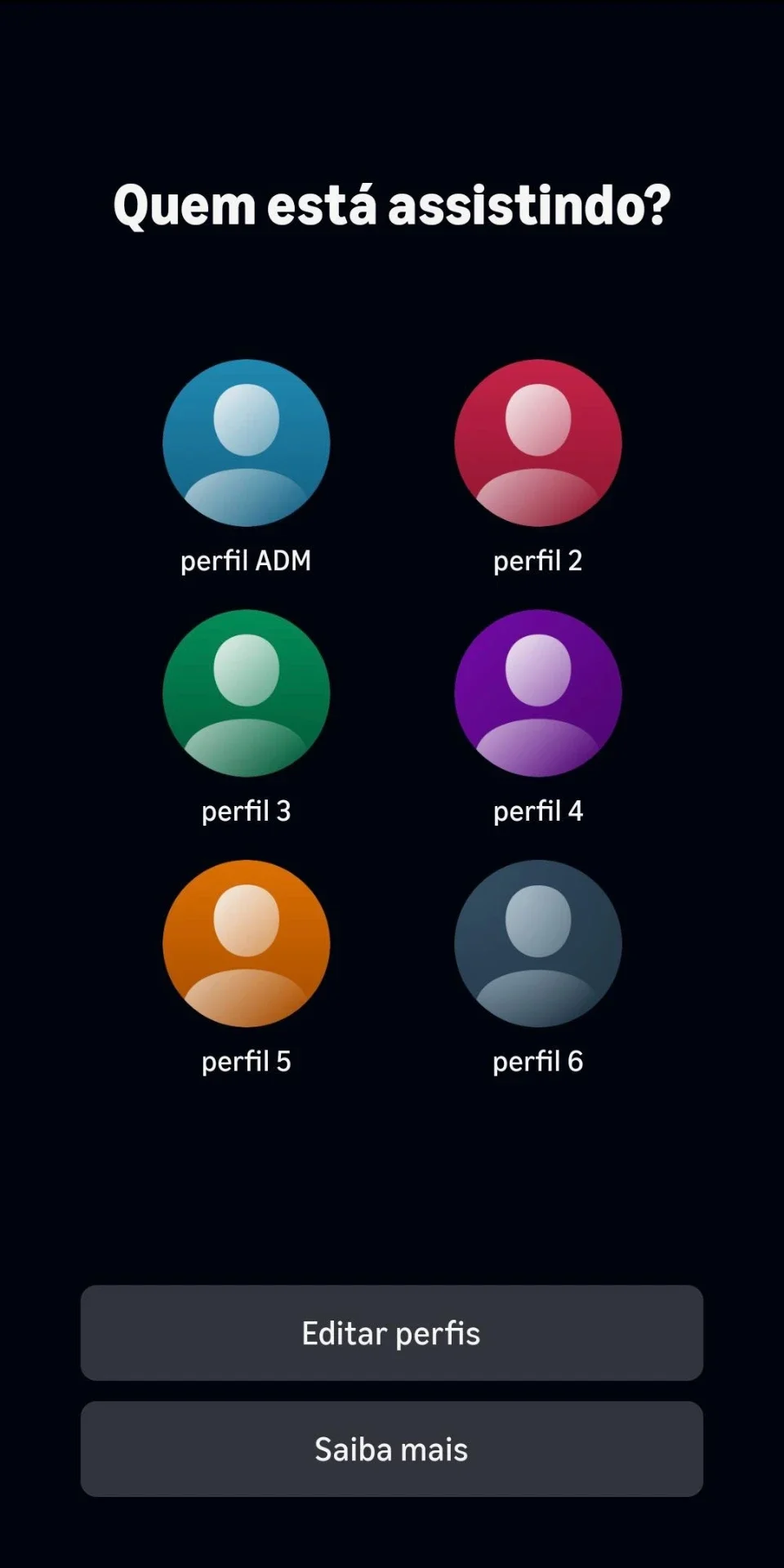Select the perfil ADM profile

click(246, 443)
